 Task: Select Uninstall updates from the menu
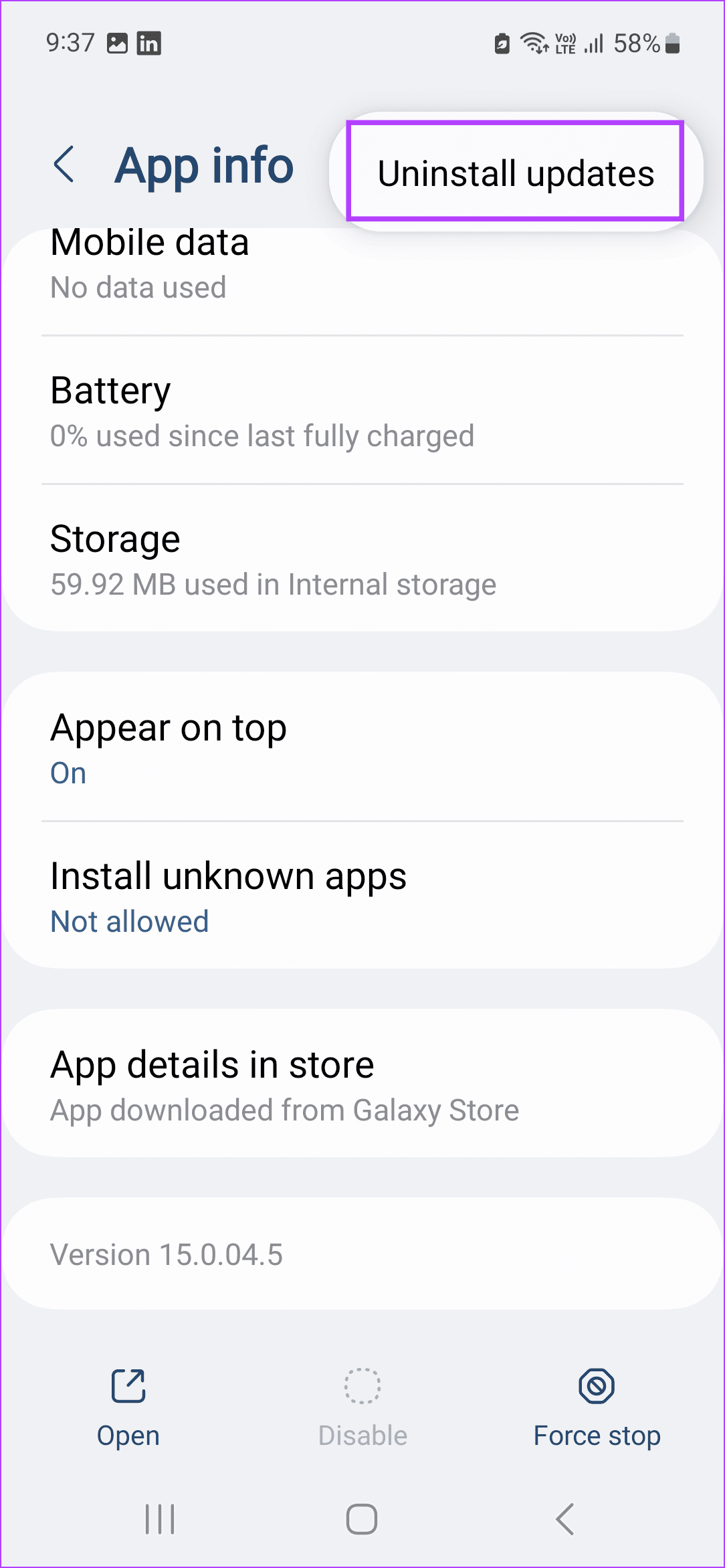pyautogui.click(x=516, y=173)
